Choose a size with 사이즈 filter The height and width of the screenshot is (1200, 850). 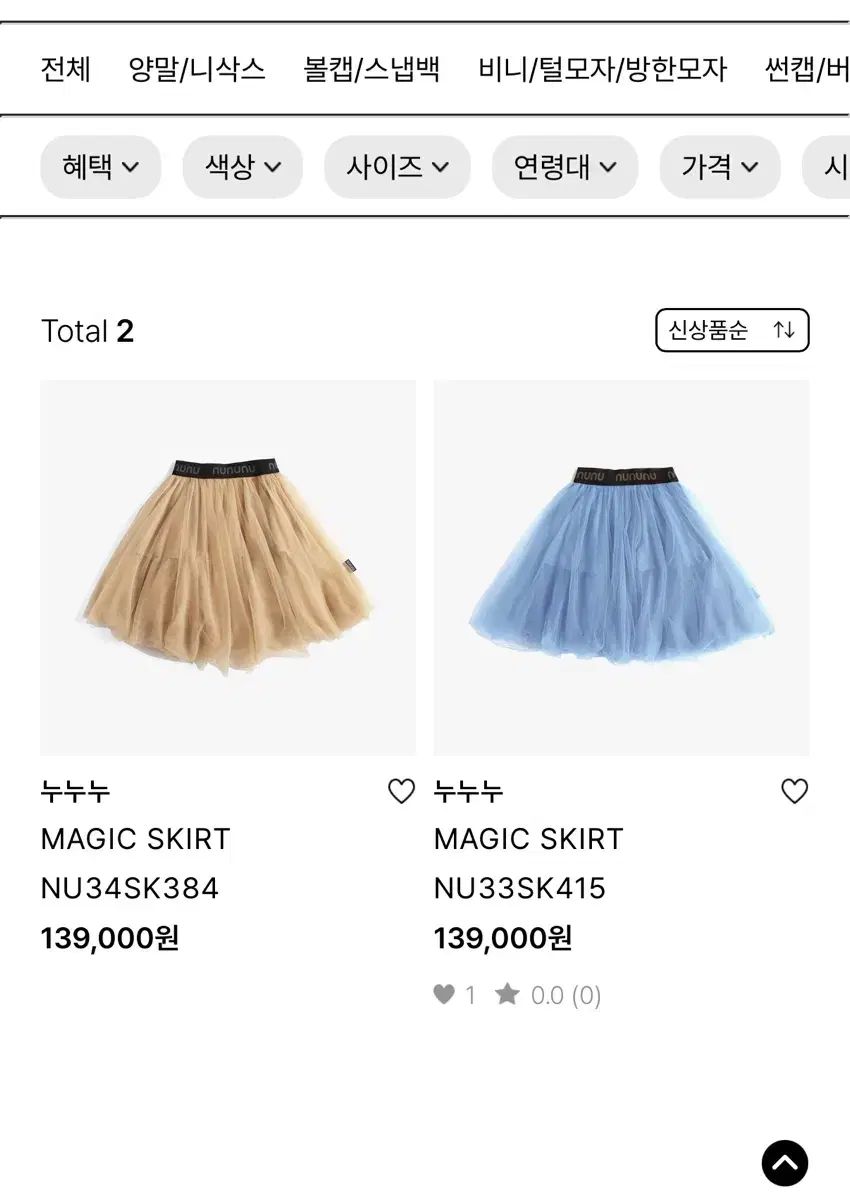397,167
